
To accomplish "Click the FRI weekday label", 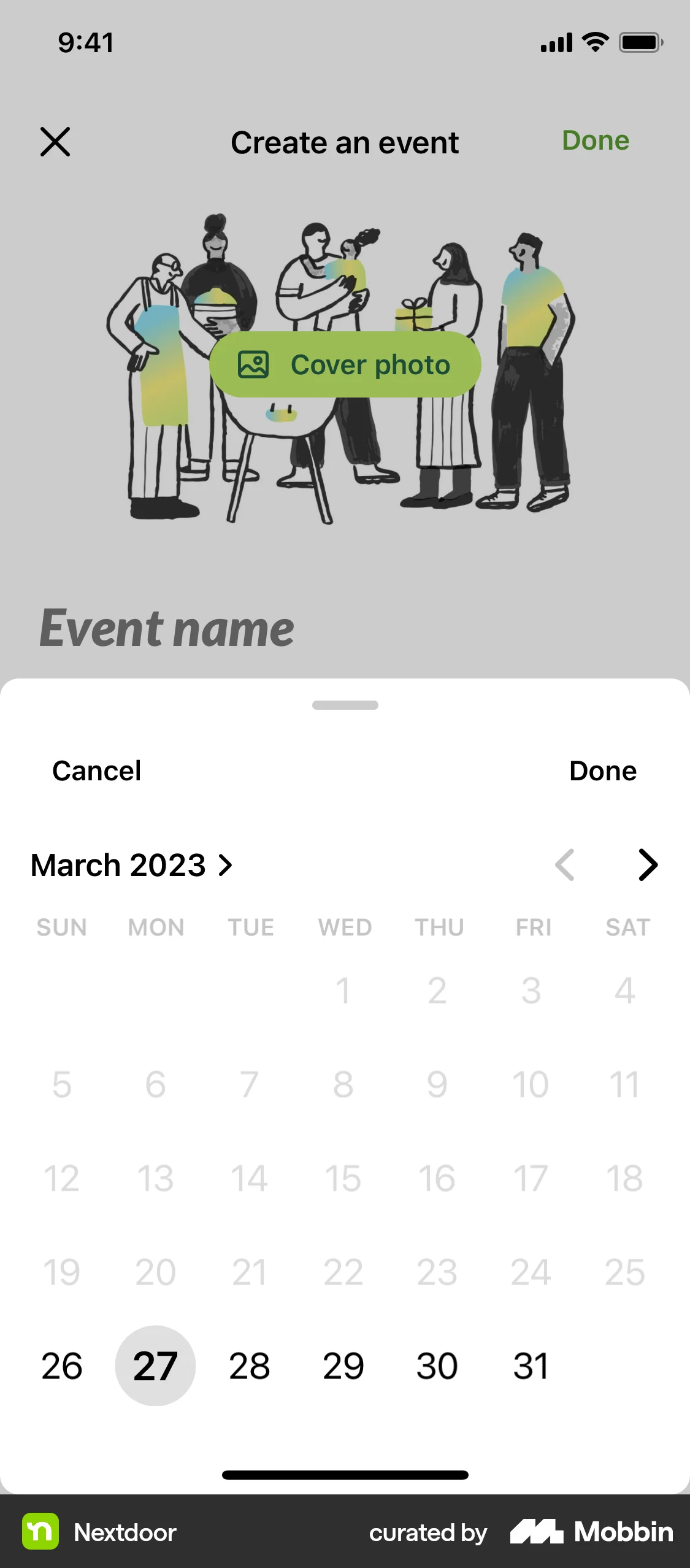I will [532, 927].
